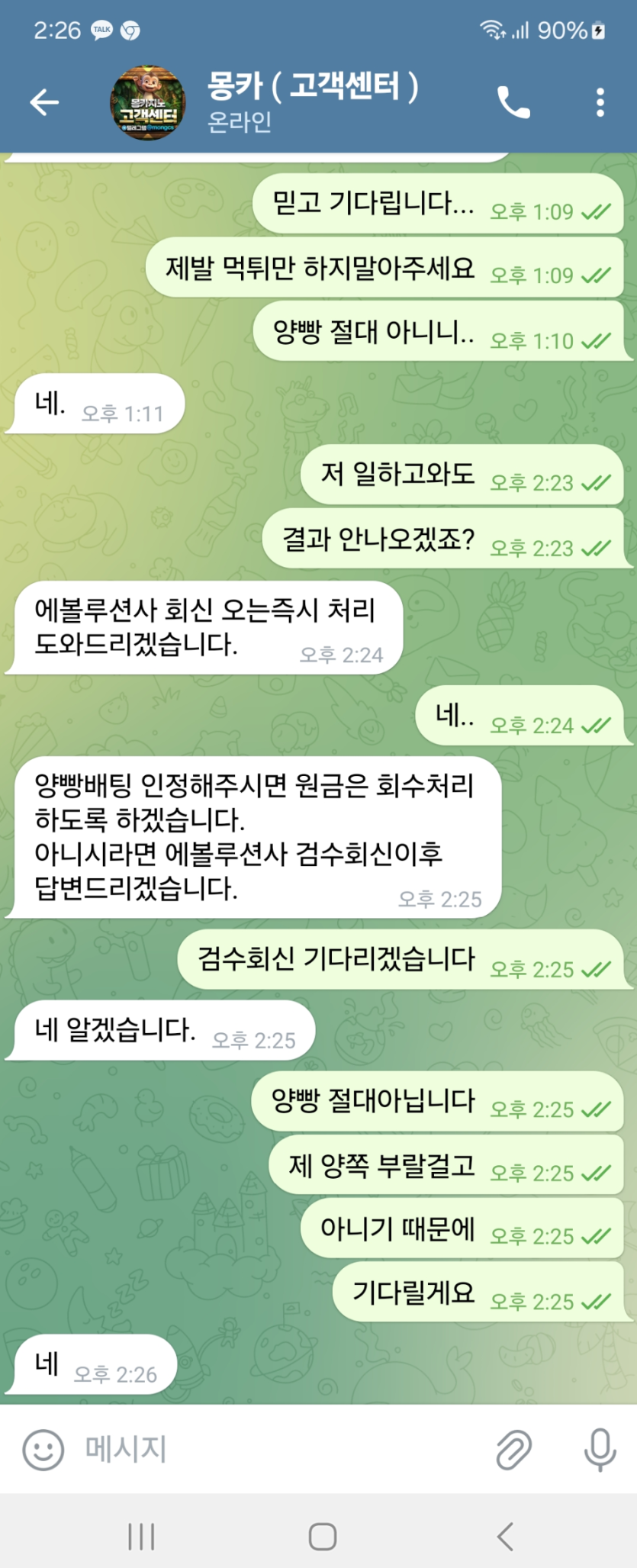Open 몽카 ( 고객센터 ) contact info
637x1568 pixels.
pos(313,101)
